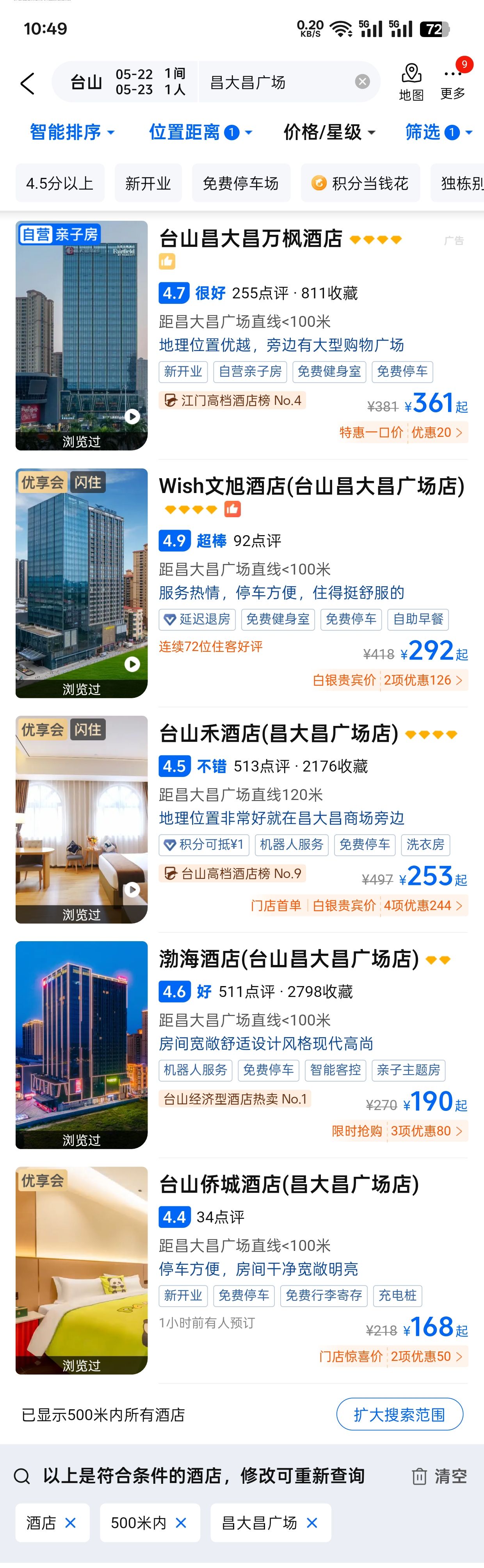Screen dimensions: 484x1568
Task: Open the 筛选 filter dropdown
Action: 438,132
